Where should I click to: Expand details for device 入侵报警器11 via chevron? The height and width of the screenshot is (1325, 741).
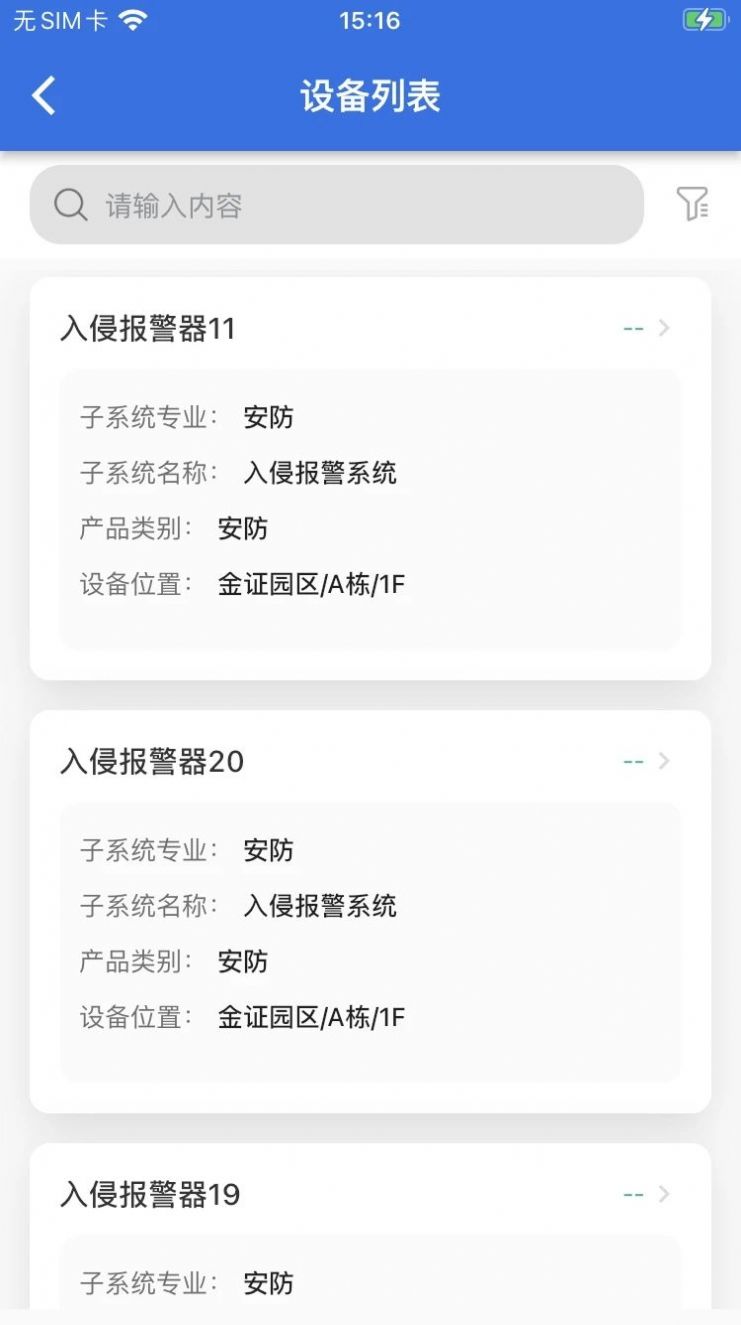coord(664,327)
